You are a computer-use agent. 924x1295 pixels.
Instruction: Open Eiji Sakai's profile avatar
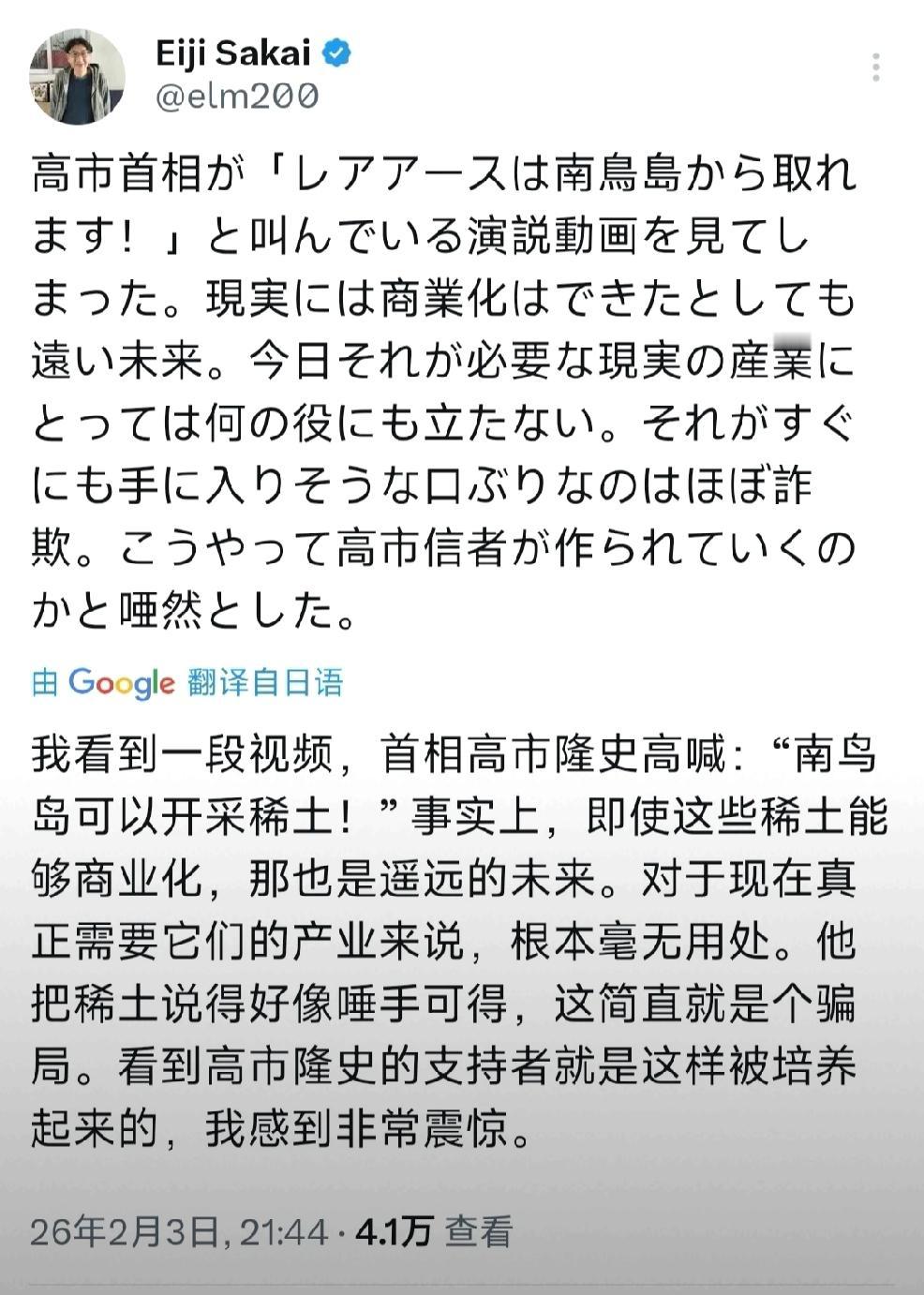tap(78, 73)
